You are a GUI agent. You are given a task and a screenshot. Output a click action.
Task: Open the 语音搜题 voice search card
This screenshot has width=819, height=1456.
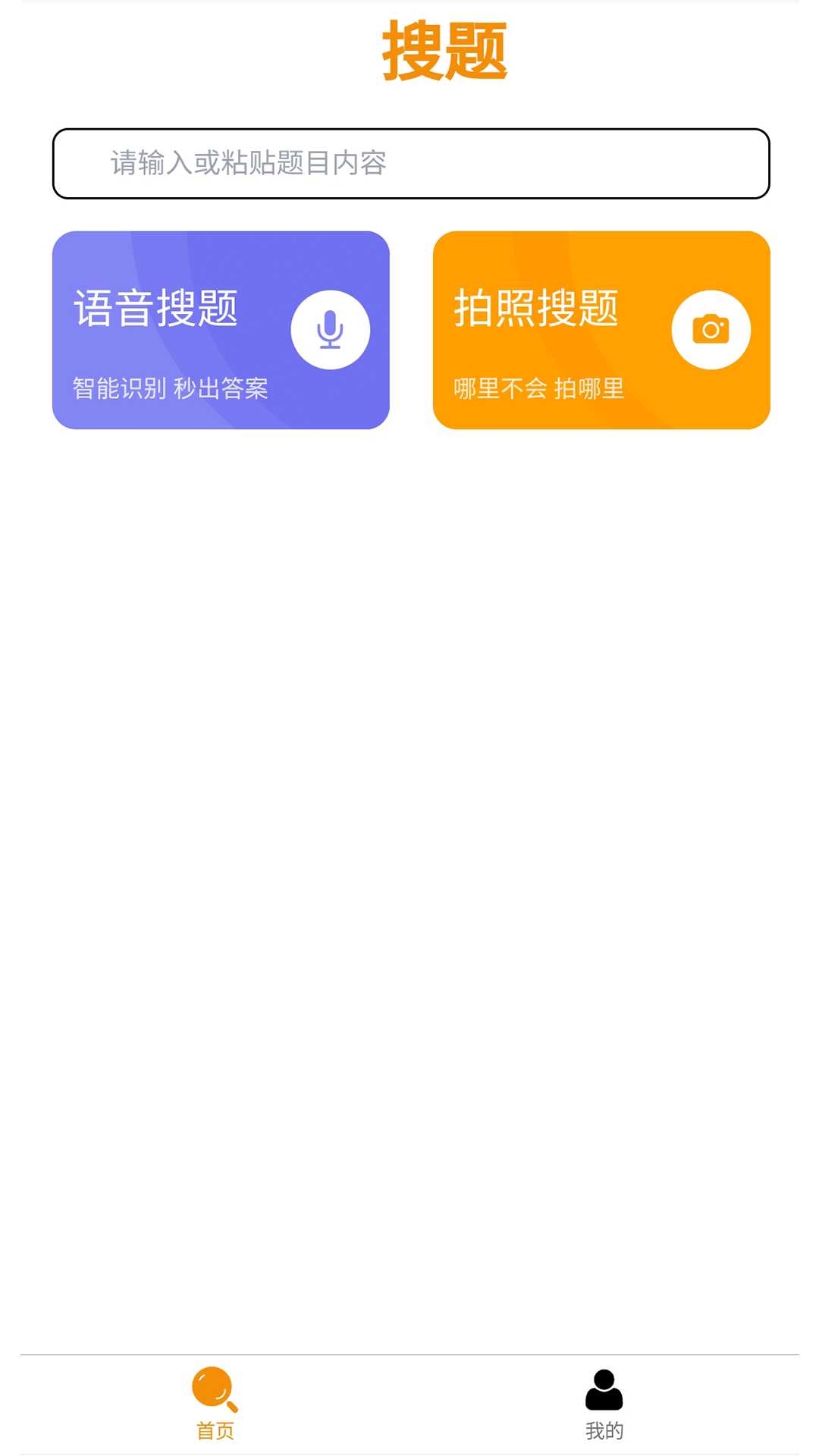[221, 331]
